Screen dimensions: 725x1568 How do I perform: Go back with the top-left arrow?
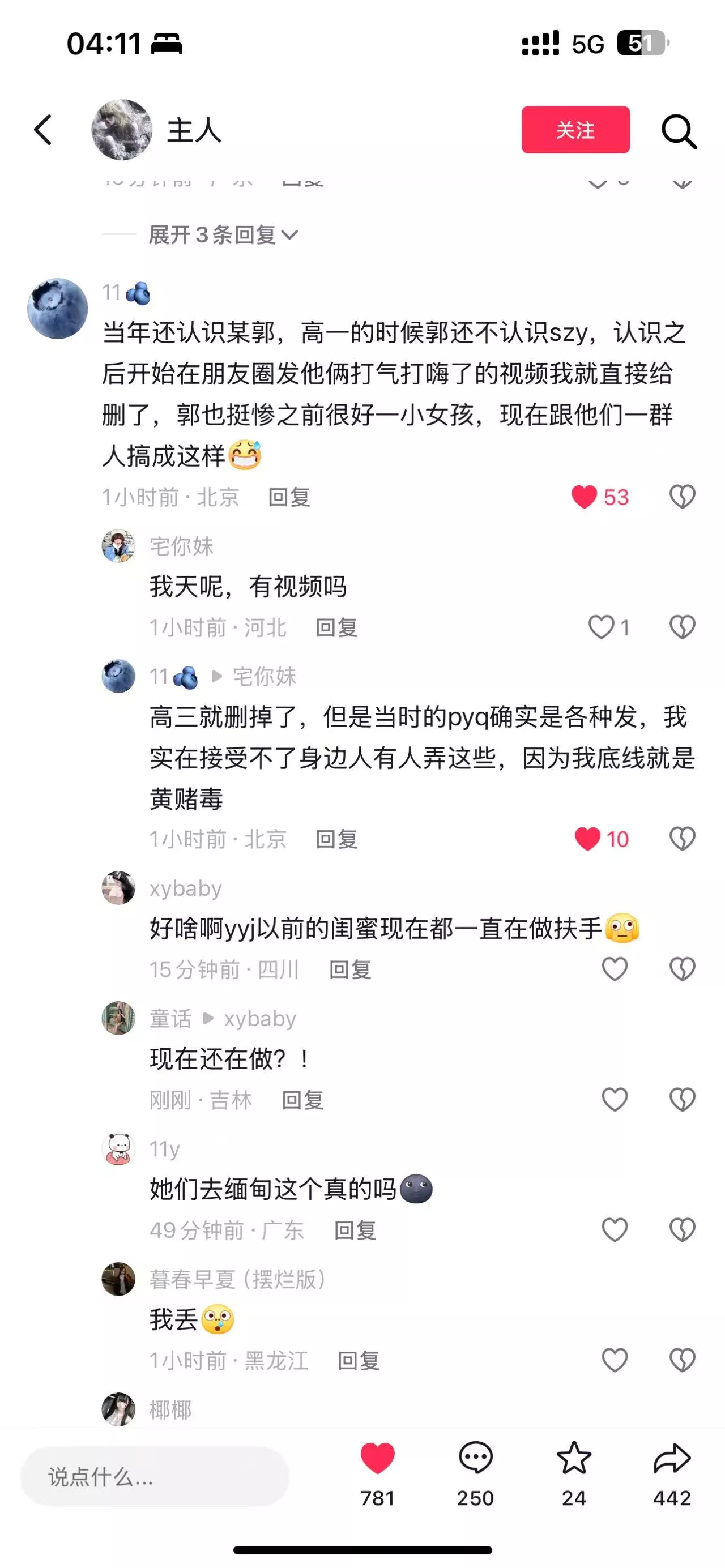[x=43, y=130]
